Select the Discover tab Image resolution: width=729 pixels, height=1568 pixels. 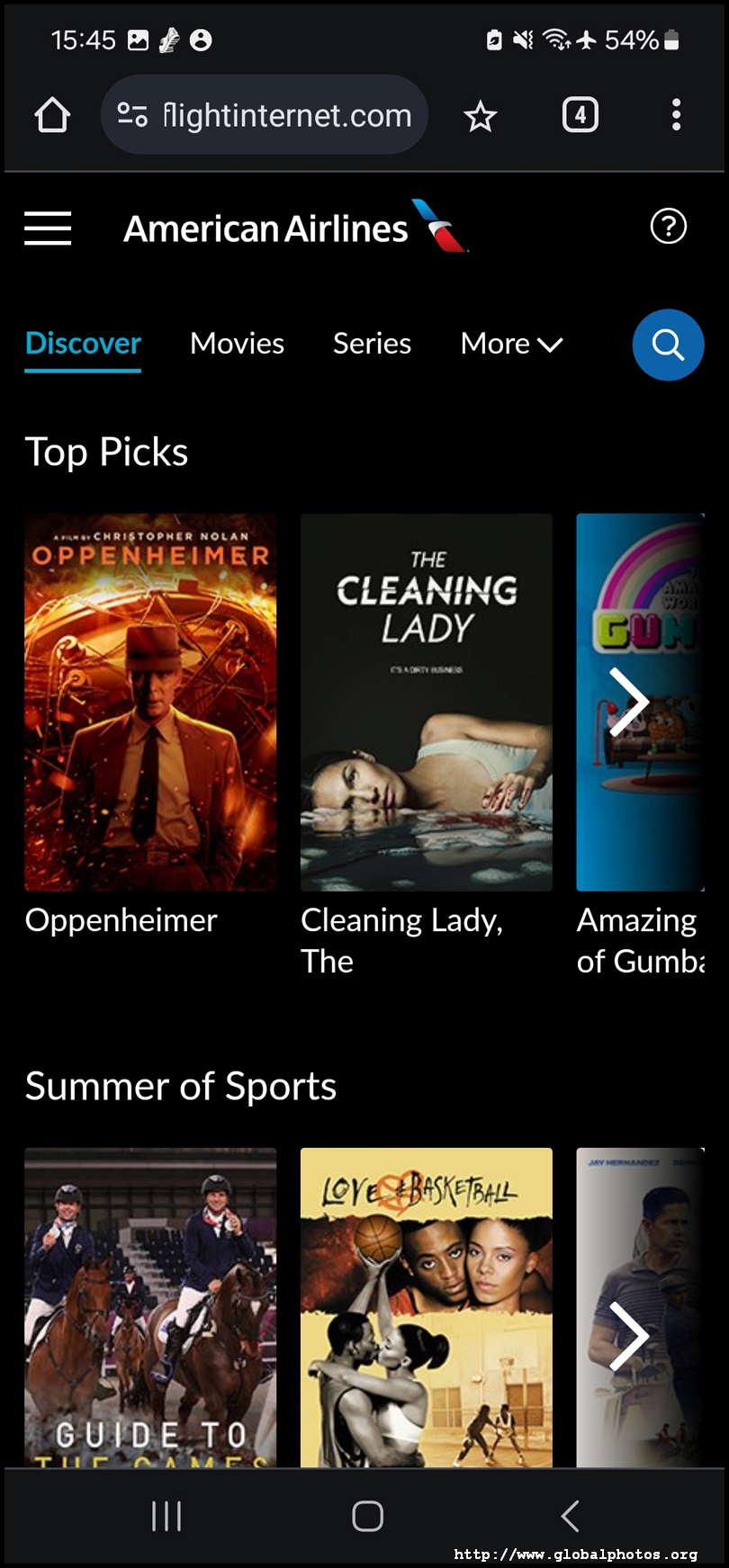(x=83, y=344)
